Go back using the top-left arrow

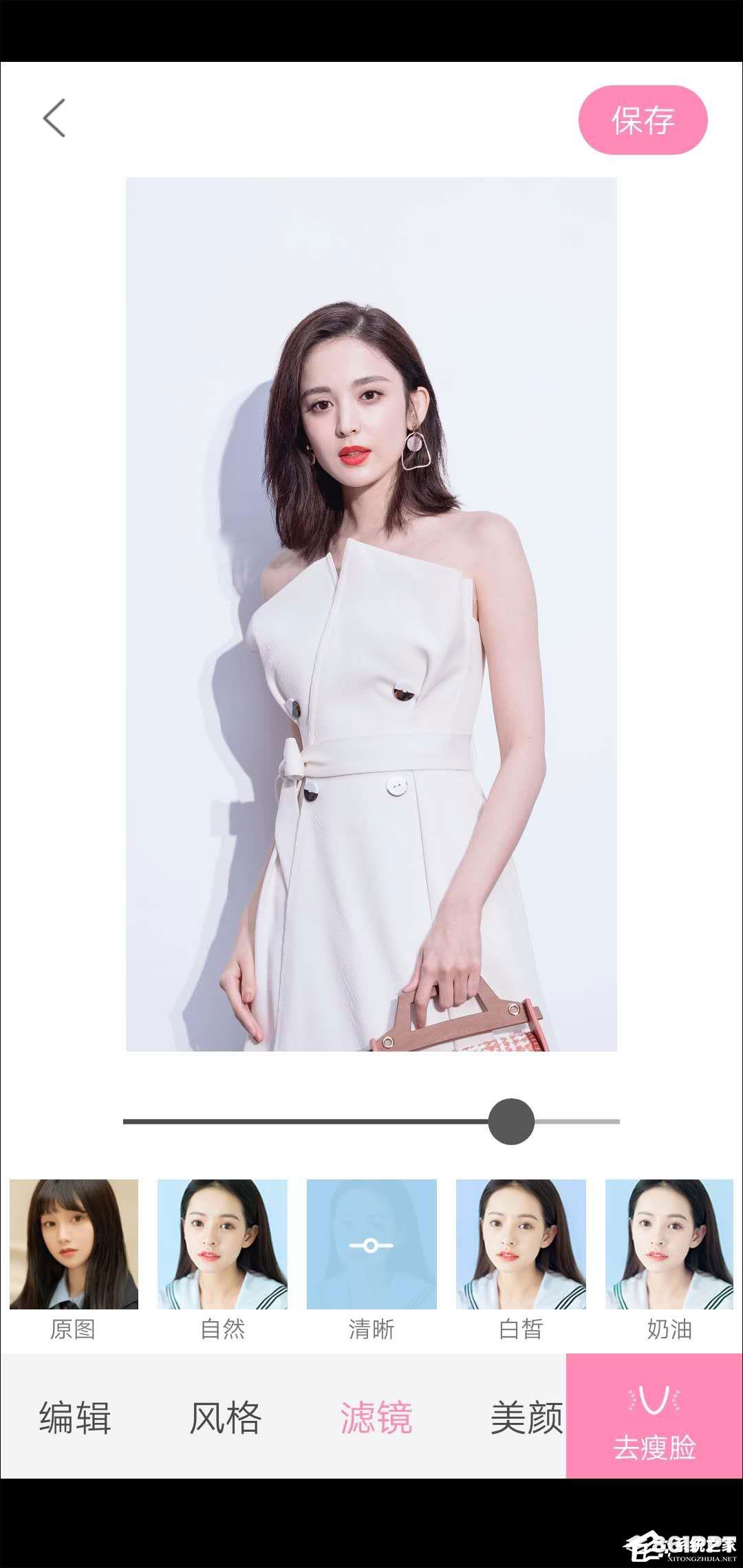54,118
